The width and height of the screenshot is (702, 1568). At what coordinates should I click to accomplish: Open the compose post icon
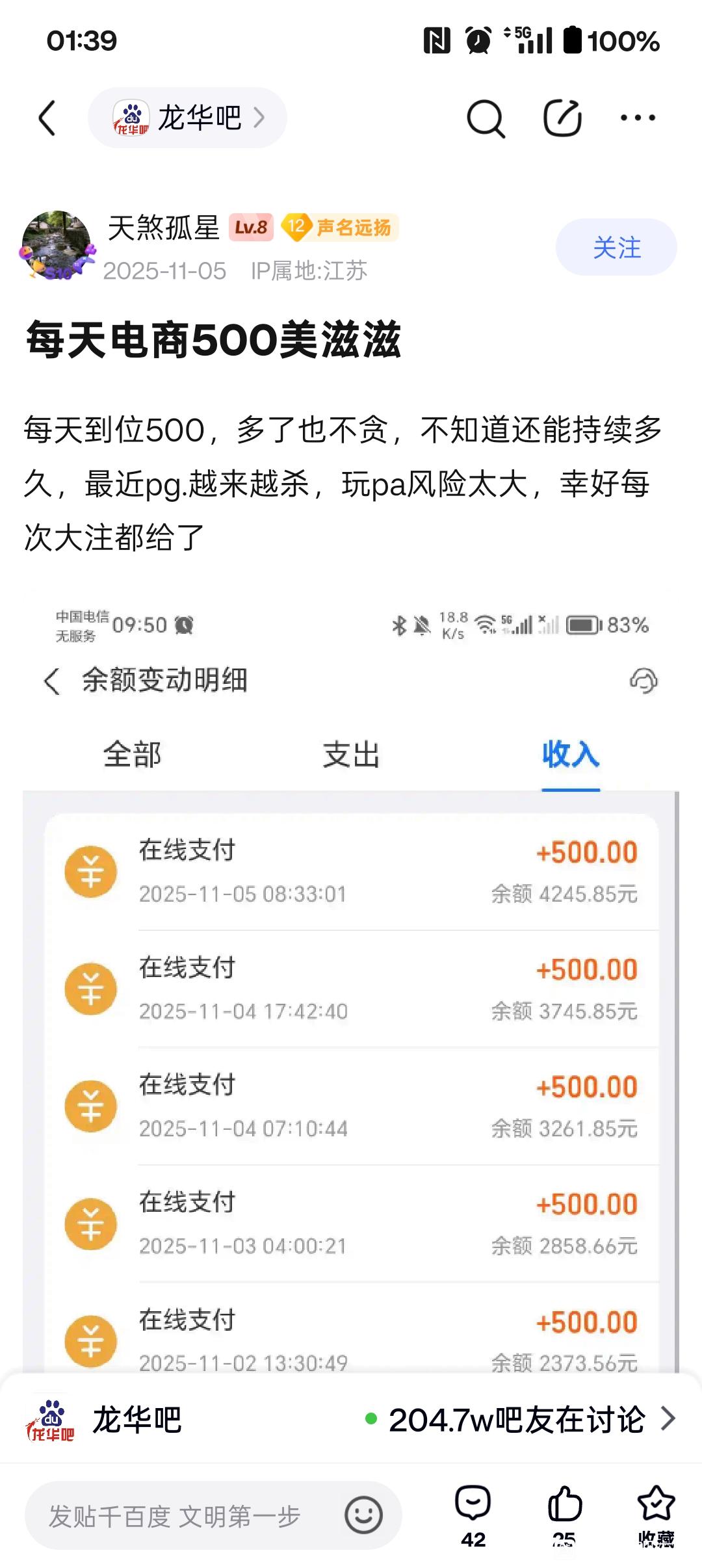point(562,118)
